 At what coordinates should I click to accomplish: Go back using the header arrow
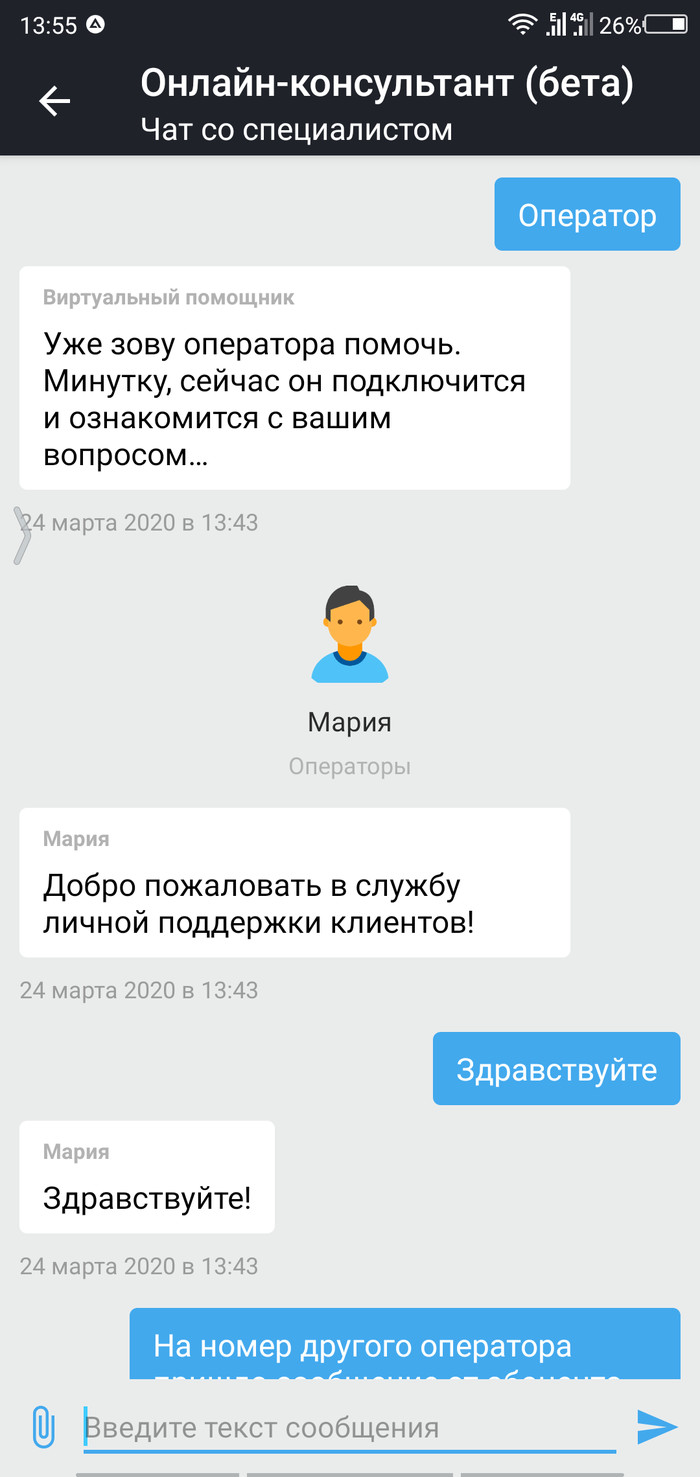(54, 100)
